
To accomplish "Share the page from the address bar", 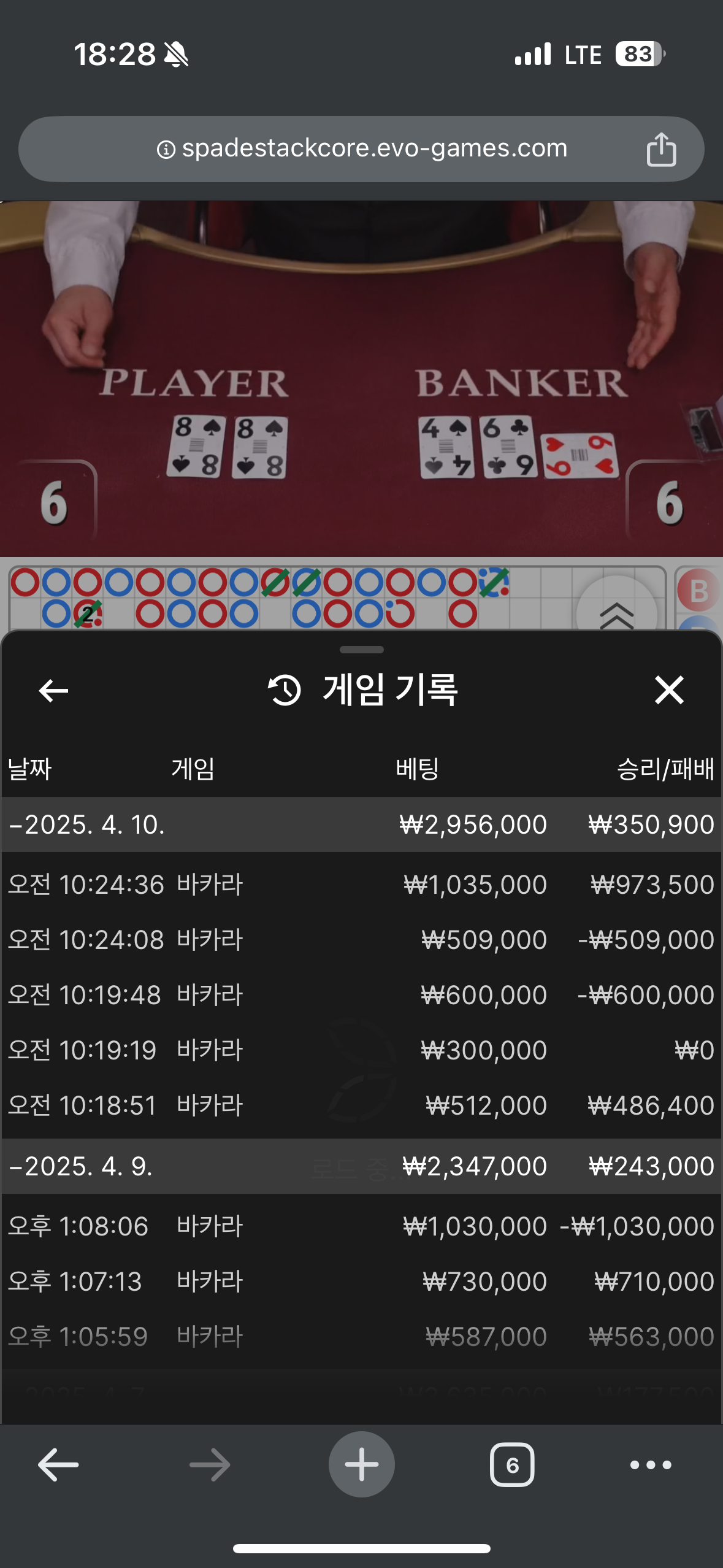I will coord(661,150).
